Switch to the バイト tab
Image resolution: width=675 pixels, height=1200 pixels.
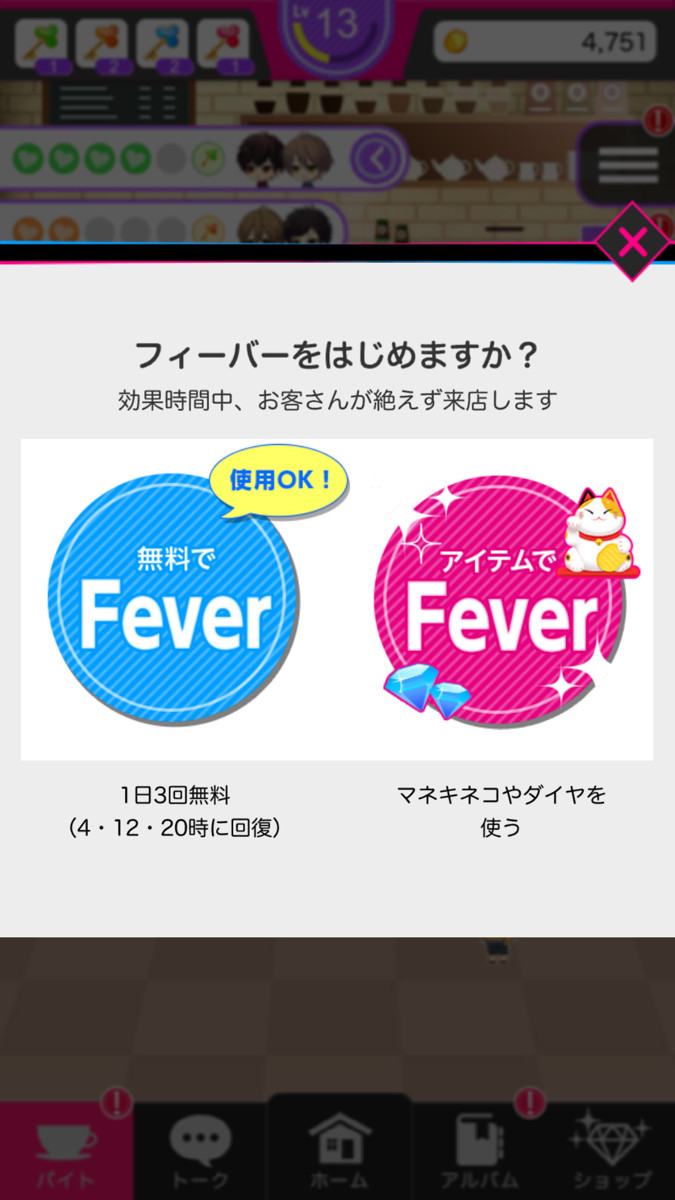(66, 1153)
